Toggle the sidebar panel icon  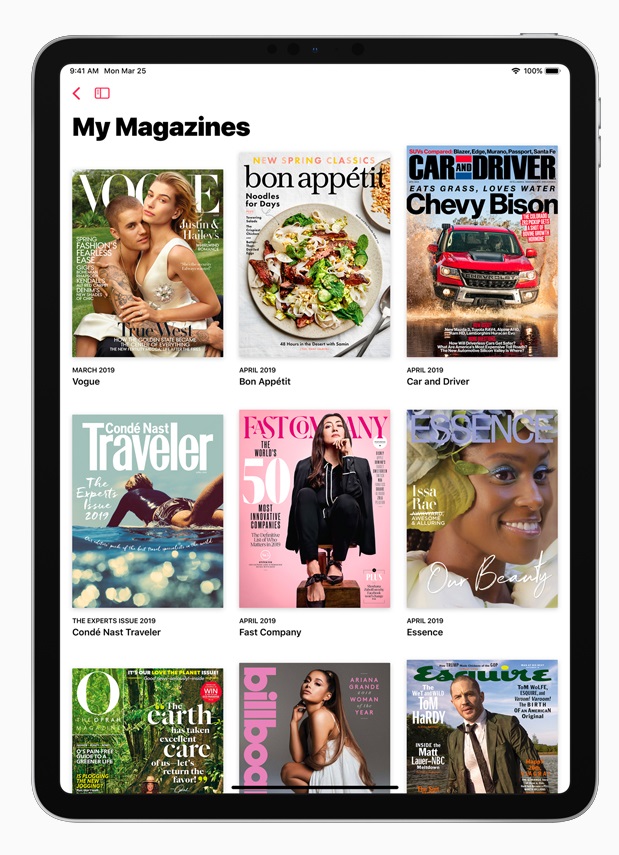point(102,94)
